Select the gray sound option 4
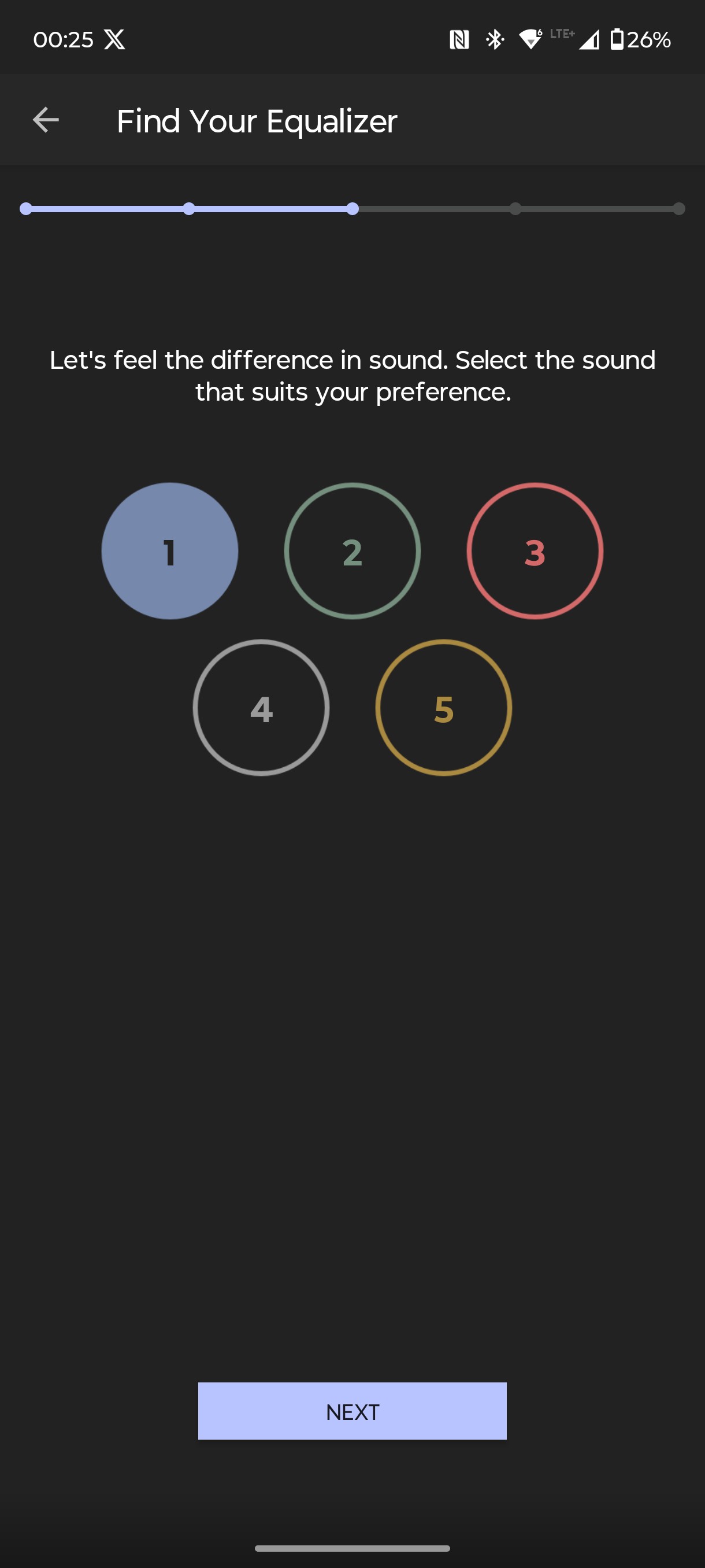705x1568 pixels. tap(261, 707)
